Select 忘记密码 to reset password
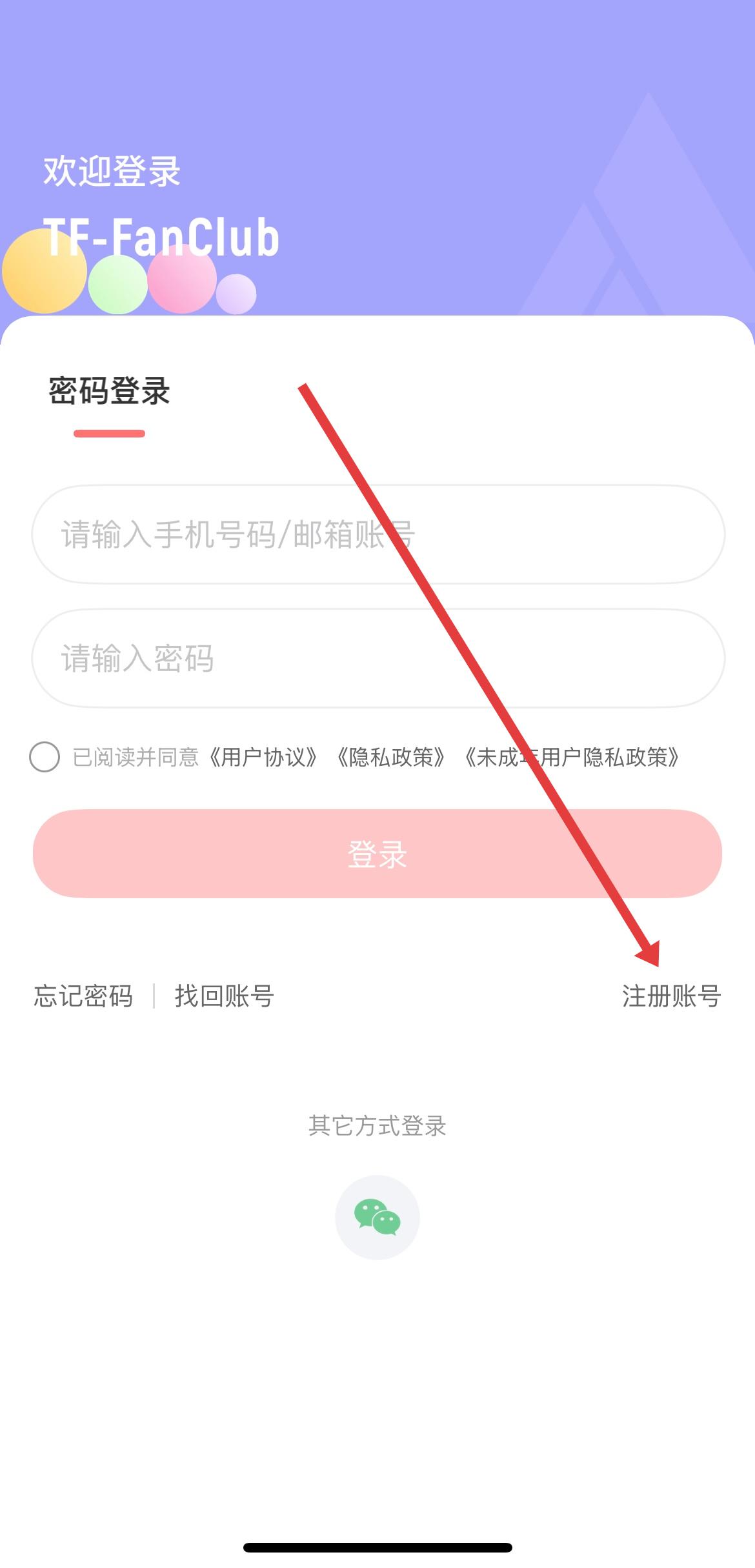 pyautogui.click(x=83, y=996)
